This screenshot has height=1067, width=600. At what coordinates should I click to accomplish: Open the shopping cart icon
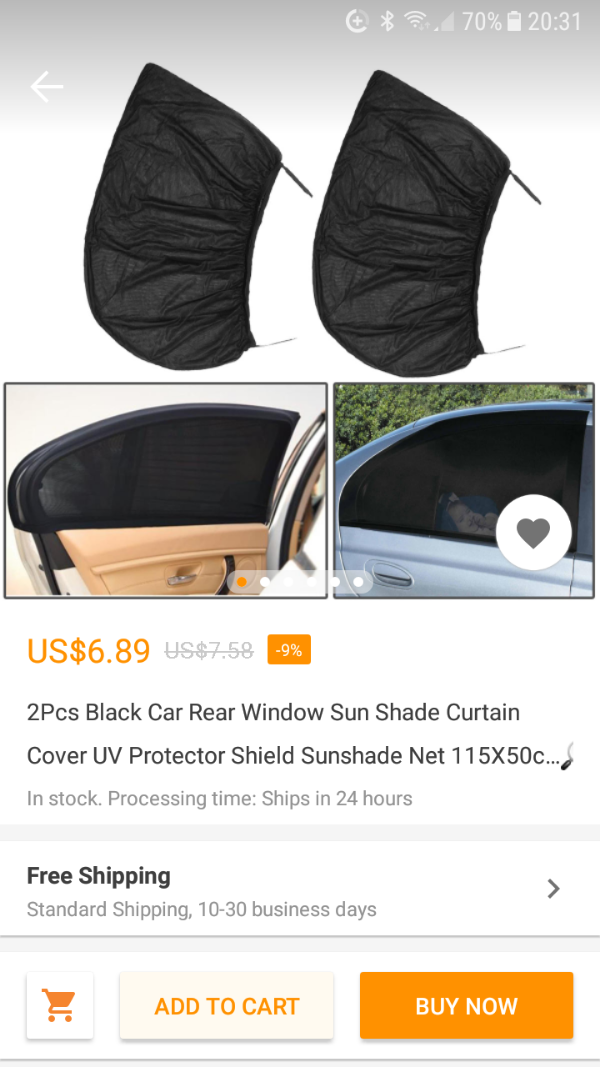60,1005
